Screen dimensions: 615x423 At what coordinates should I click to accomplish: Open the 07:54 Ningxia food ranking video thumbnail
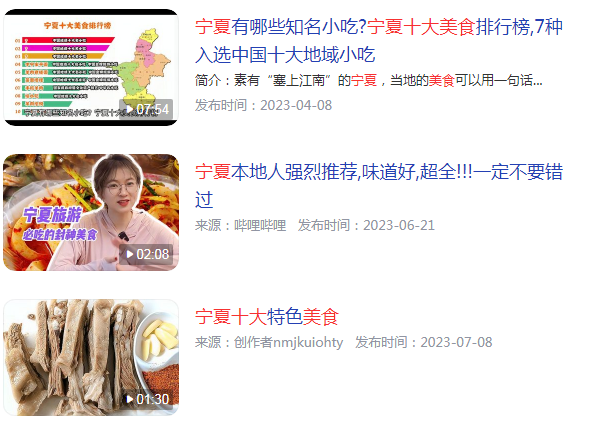point(91,67)
